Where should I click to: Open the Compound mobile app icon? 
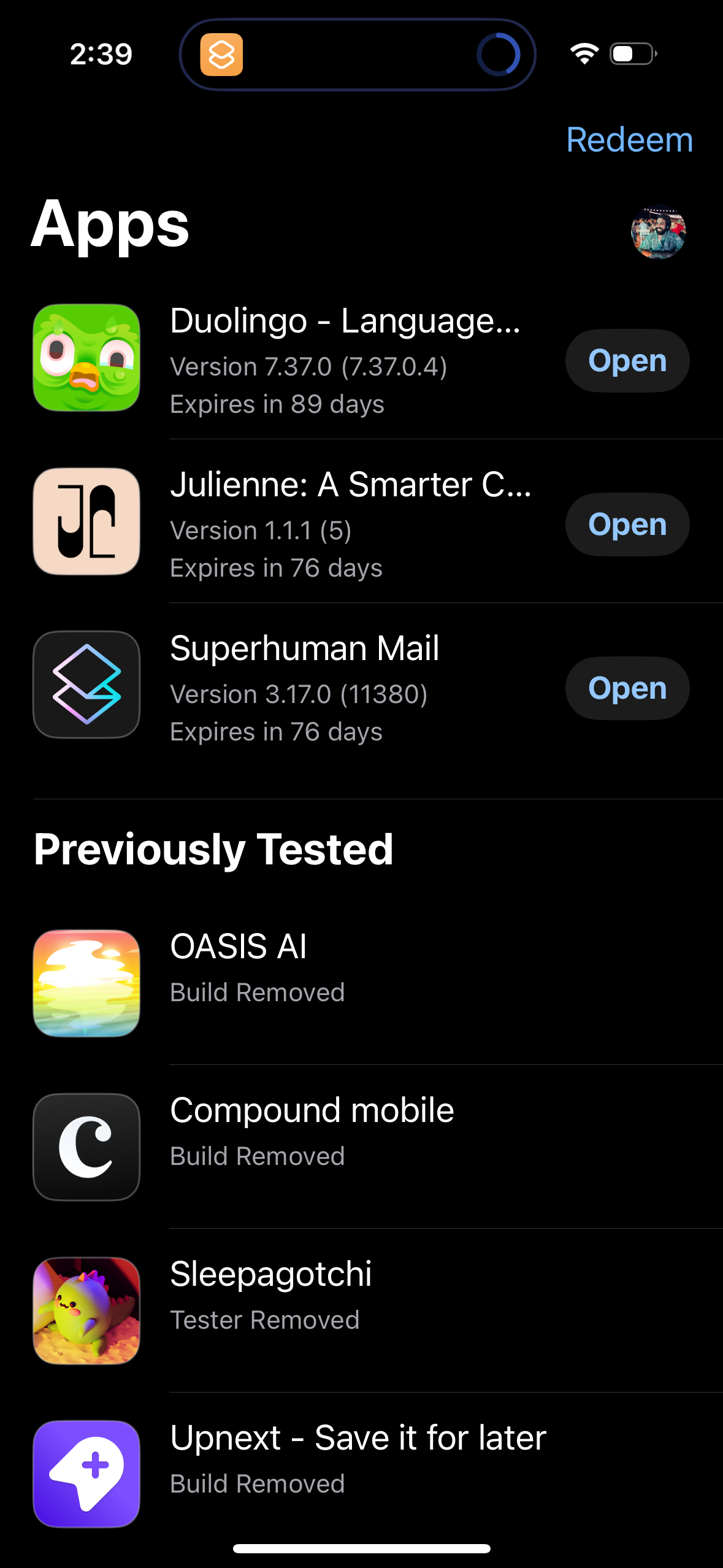(x=86, y=1147)
